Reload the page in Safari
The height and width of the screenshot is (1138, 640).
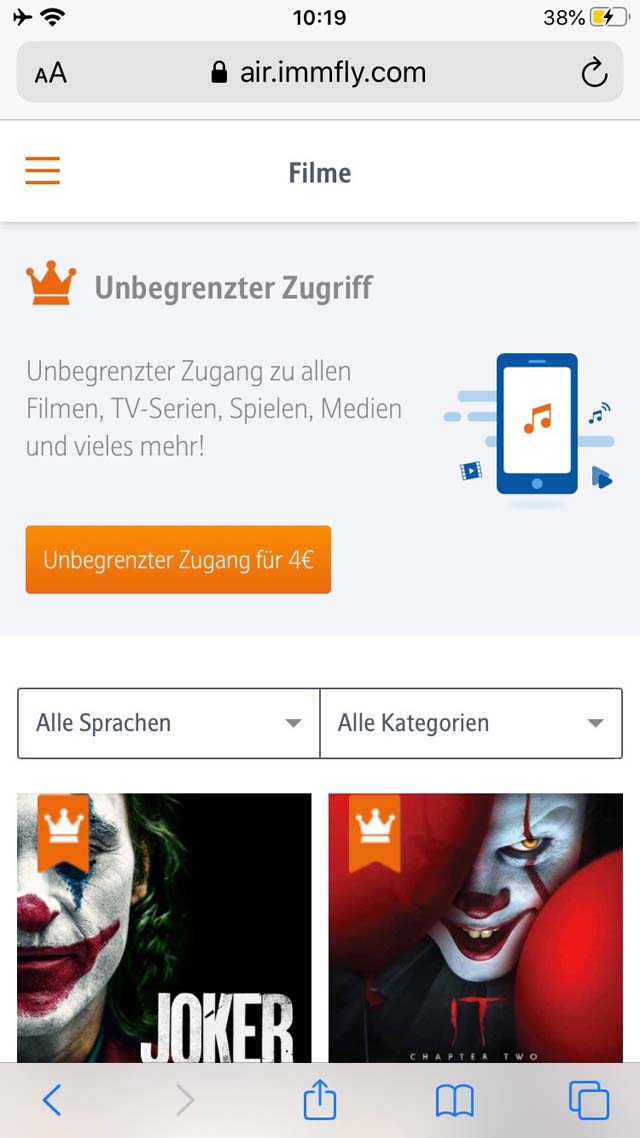click(x=594, y=73)
